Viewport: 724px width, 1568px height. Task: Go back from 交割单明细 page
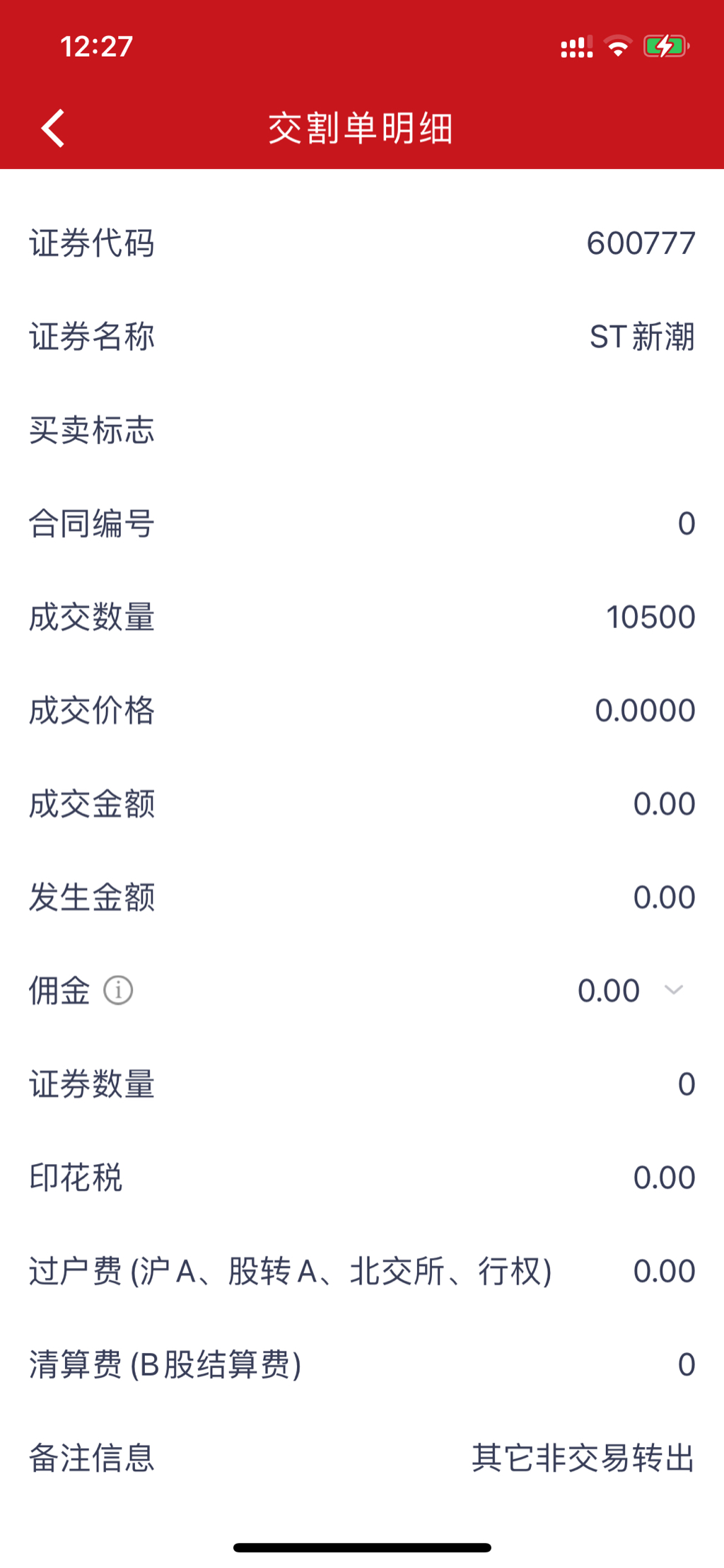[53, 128]
